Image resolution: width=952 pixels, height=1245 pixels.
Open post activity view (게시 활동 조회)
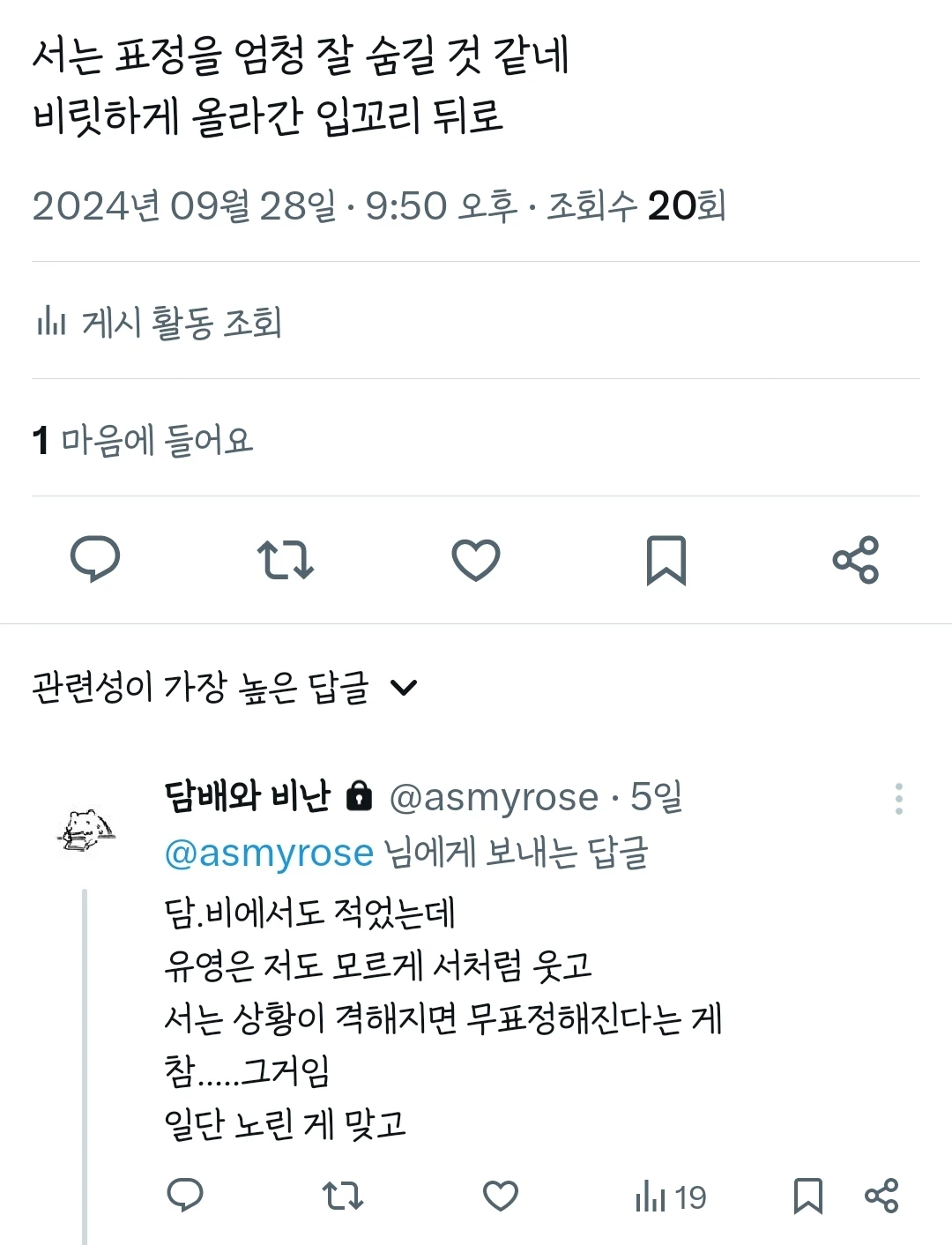pyautogui.click(x=160, y=322)
